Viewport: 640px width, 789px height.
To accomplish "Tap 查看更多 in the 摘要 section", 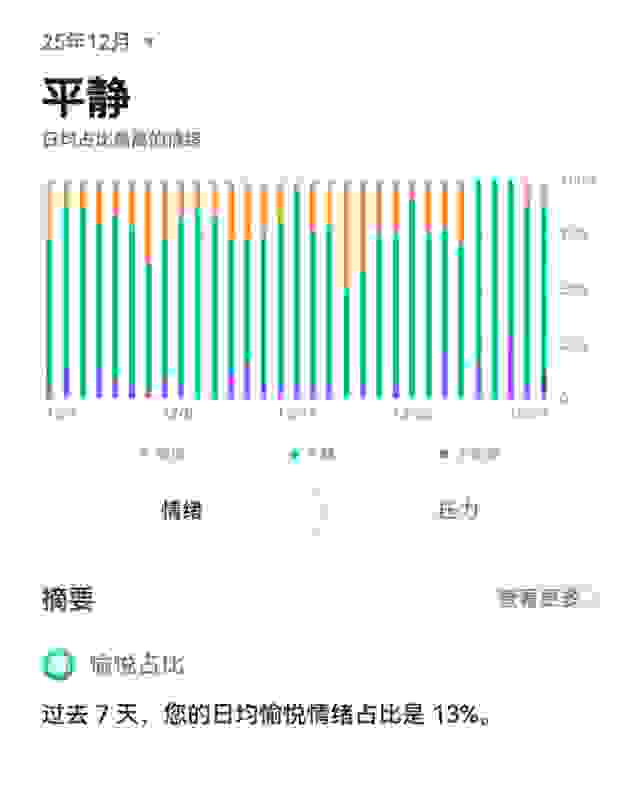I will (x=545, y=598).
